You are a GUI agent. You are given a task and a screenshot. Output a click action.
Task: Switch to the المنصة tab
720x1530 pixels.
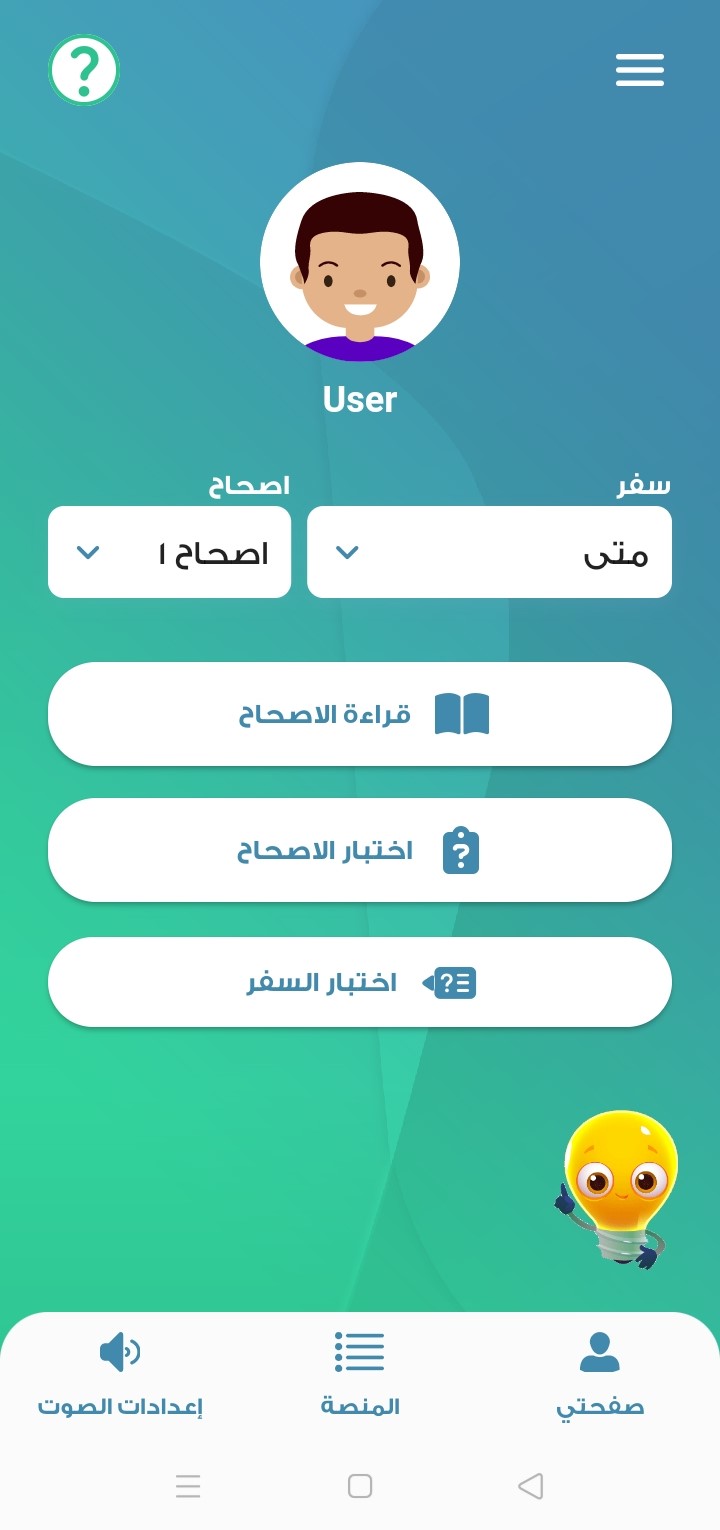tap(360, 1375)
